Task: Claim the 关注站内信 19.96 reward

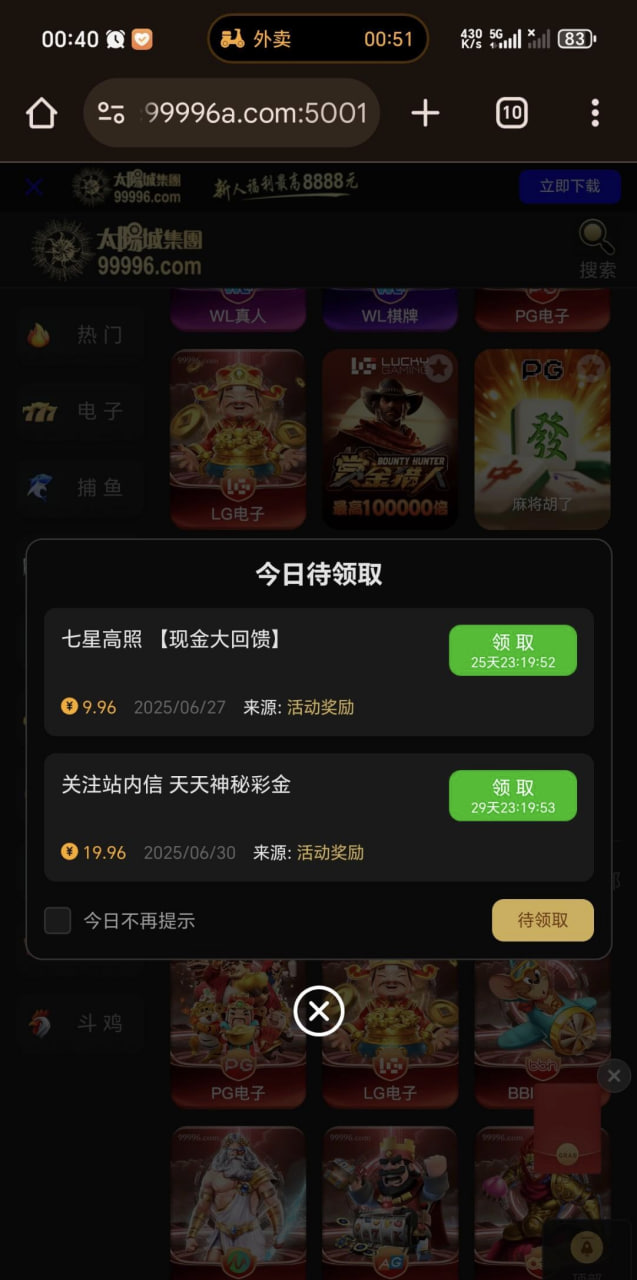Action: [512, 796]
